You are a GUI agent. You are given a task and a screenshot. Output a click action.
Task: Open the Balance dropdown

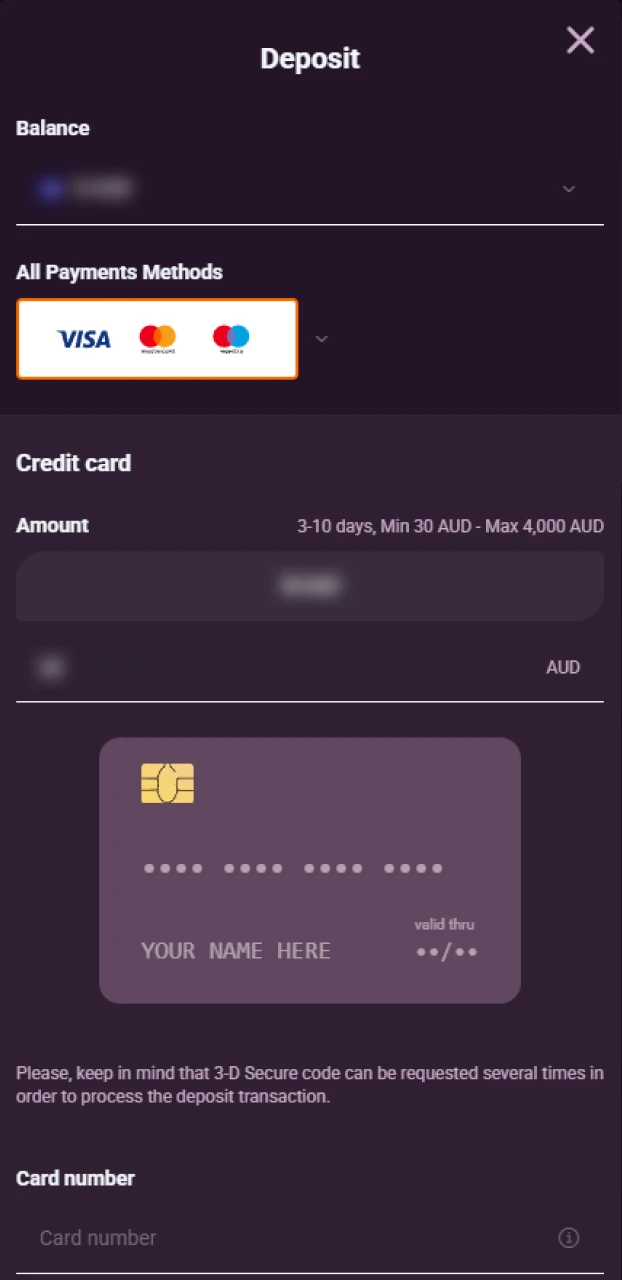310,189
